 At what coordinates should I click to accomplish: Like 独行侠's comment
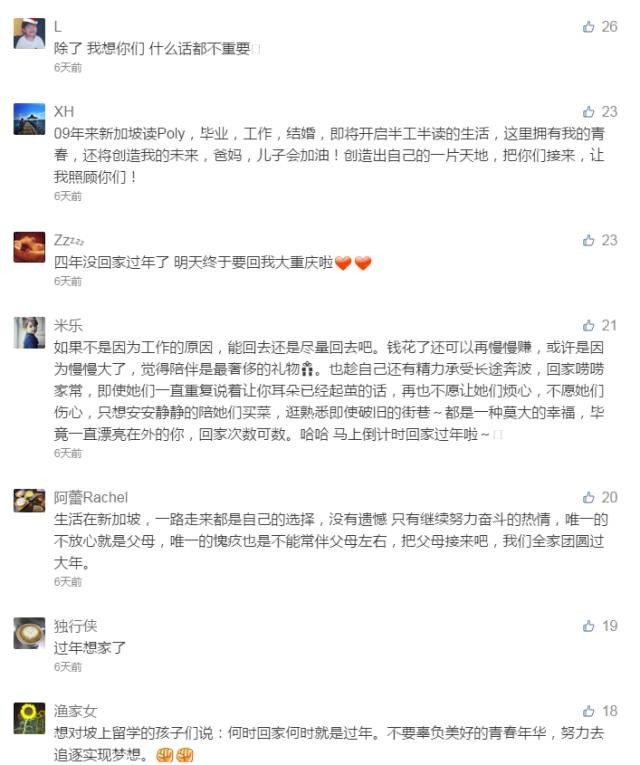(x=589, y=625)
